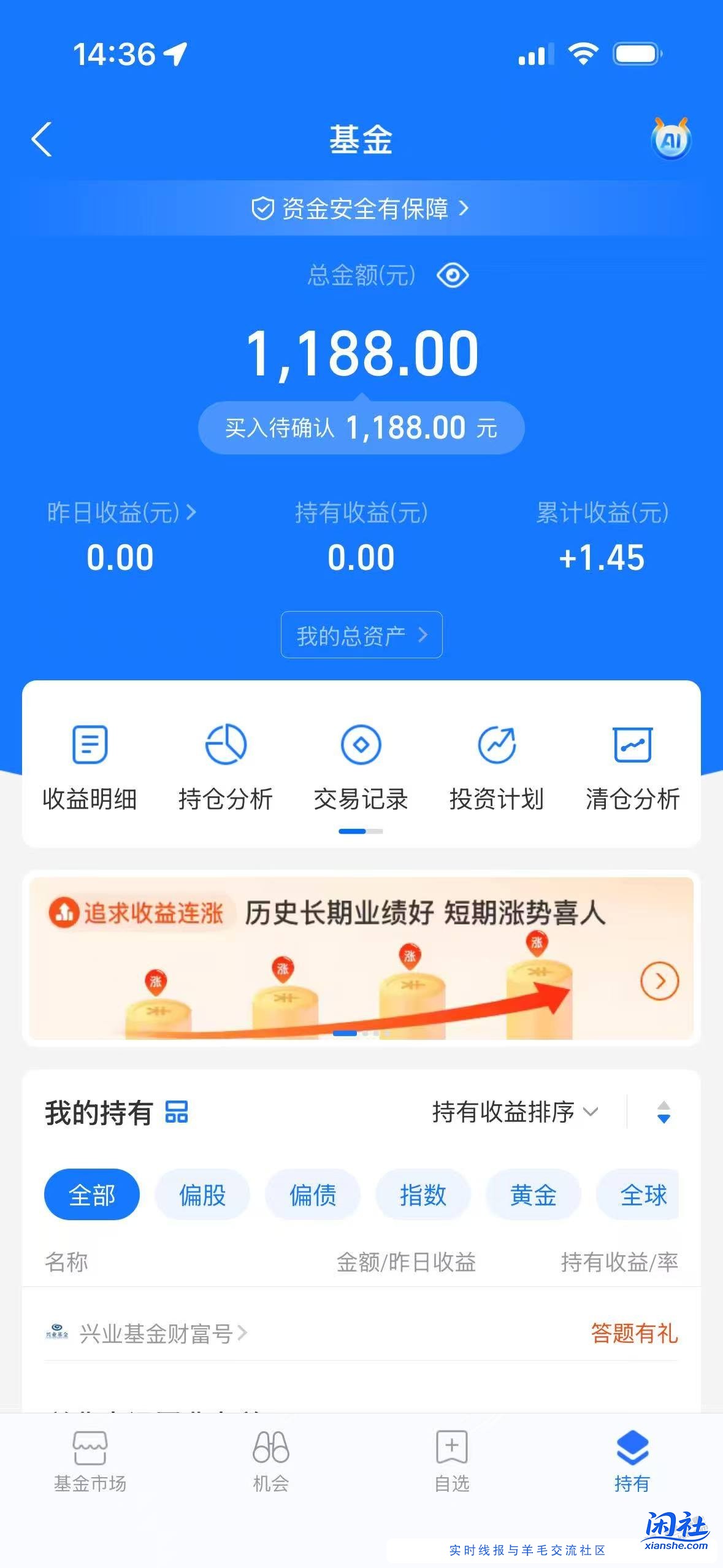Open 交易记录 transaction records
This screenshot has height=1568, width=723.
point(361,761)
